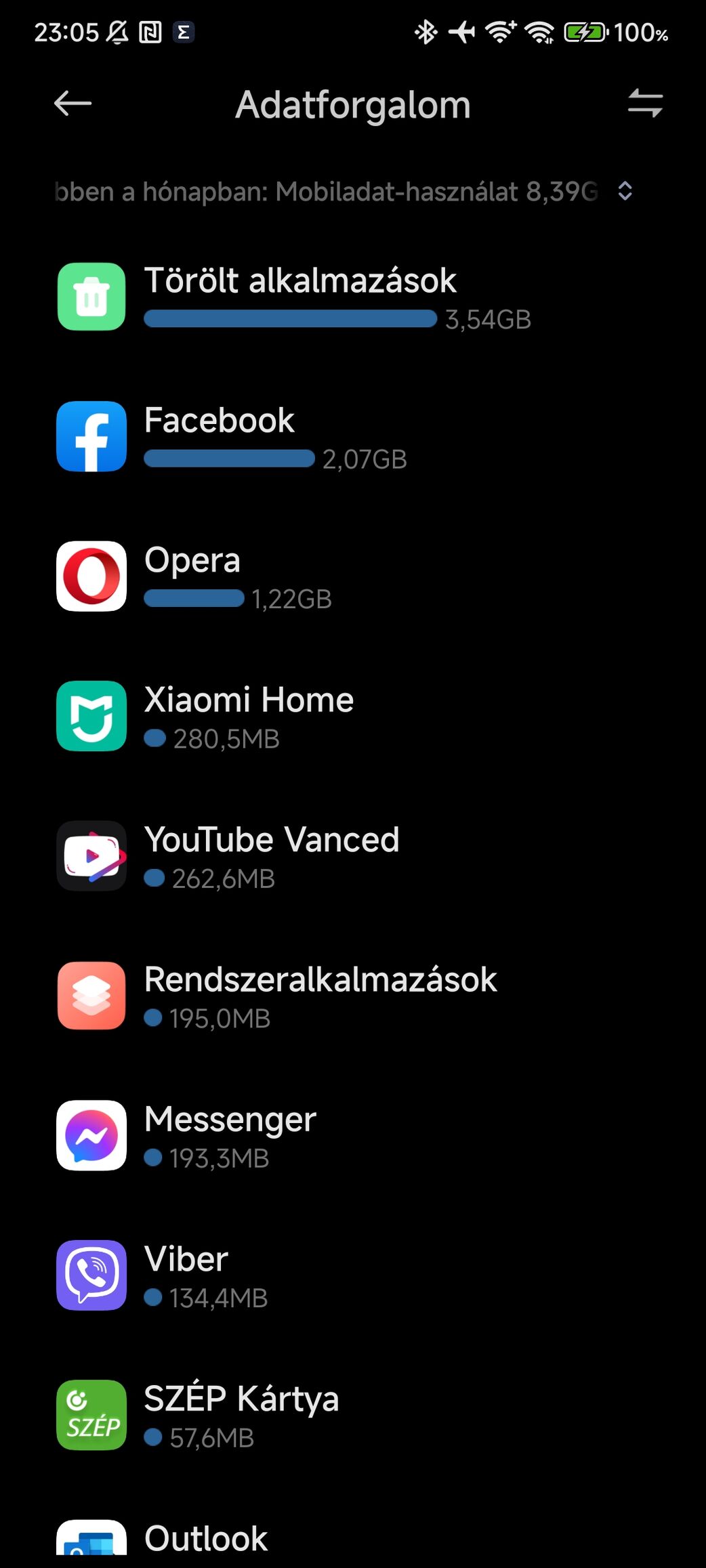Go back using the arrow icon
The height and width of the screenshot is (1568, 706).
click(72, 104)
